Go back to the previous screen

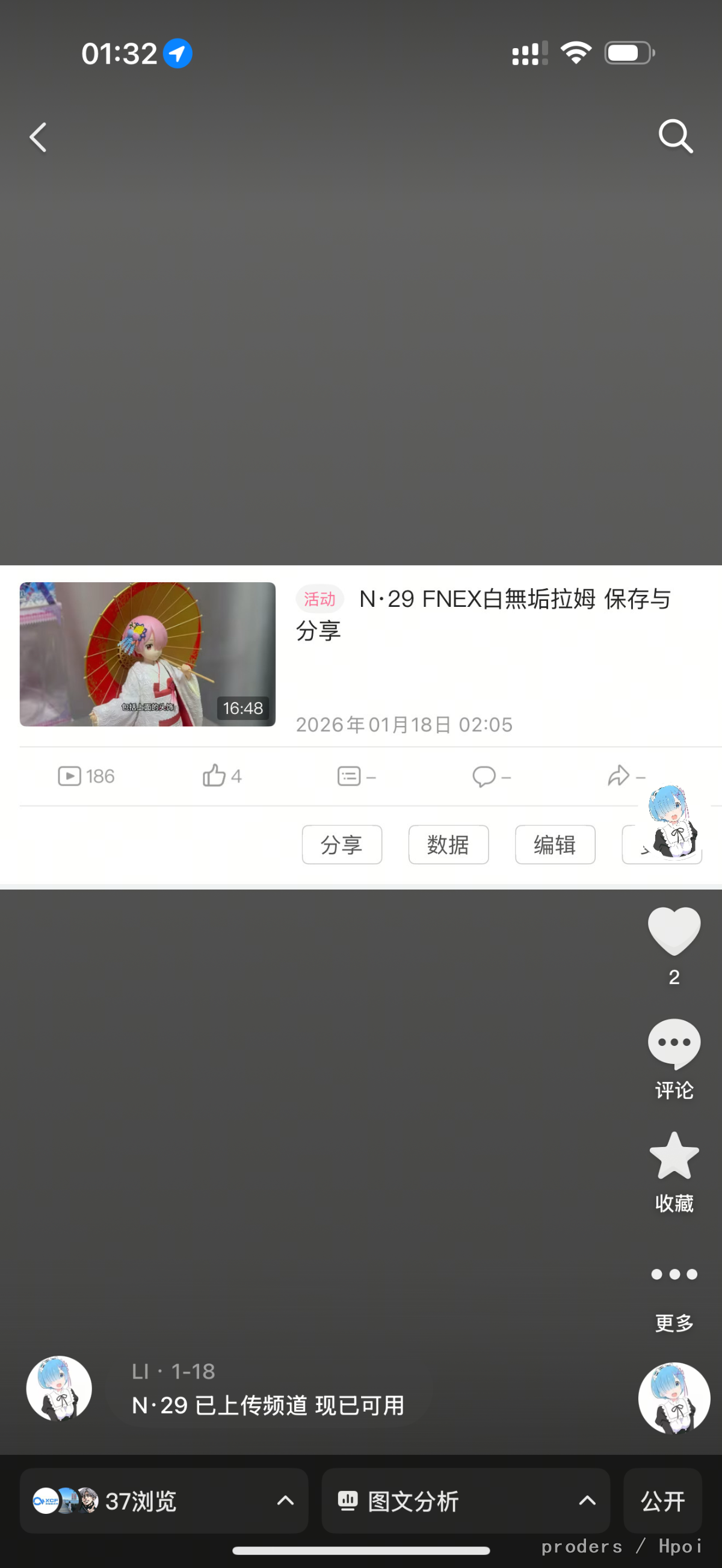pos(39,137)
